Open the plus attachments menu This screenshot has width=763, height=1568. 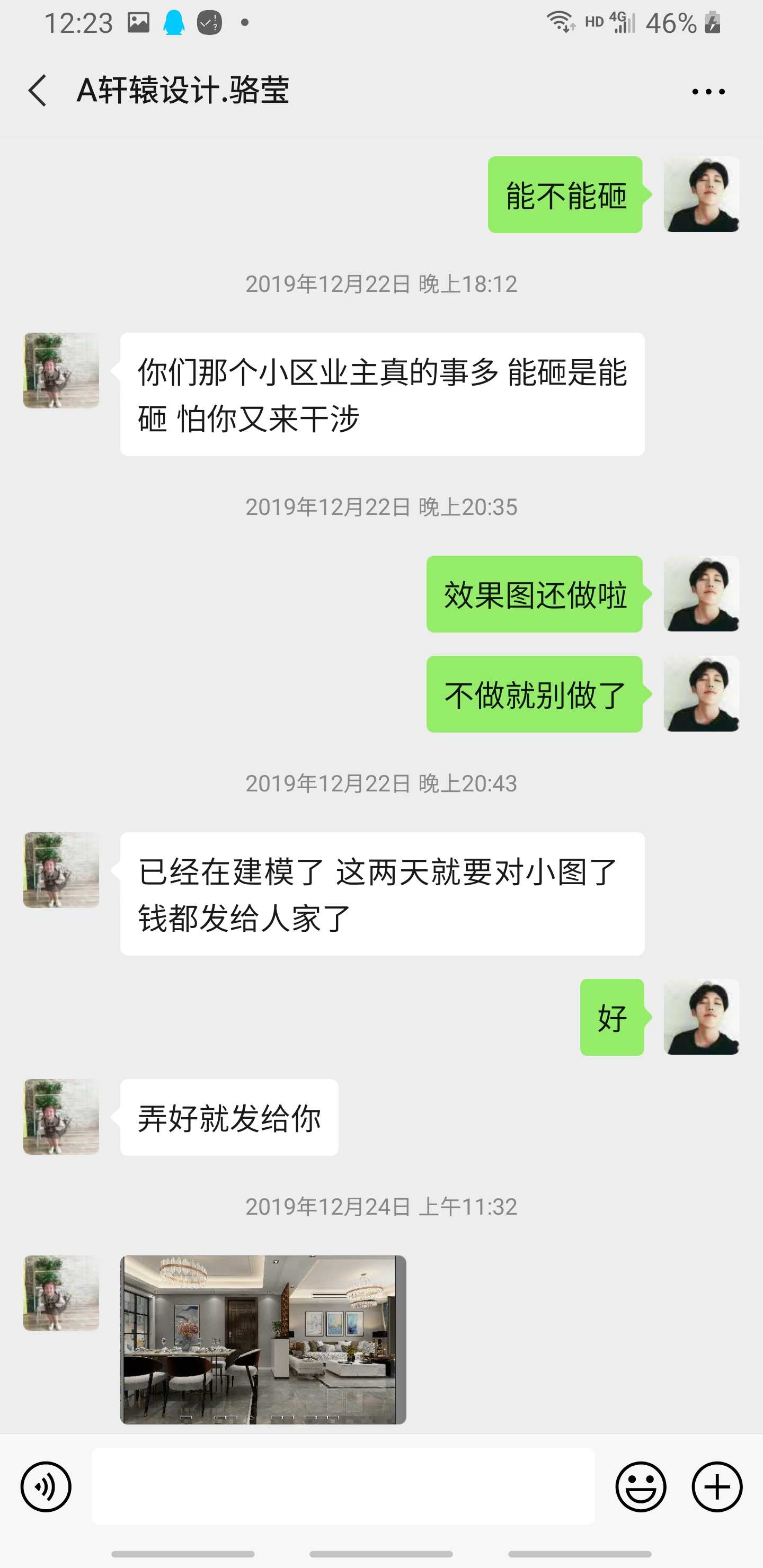click(x=717, y=1486)
